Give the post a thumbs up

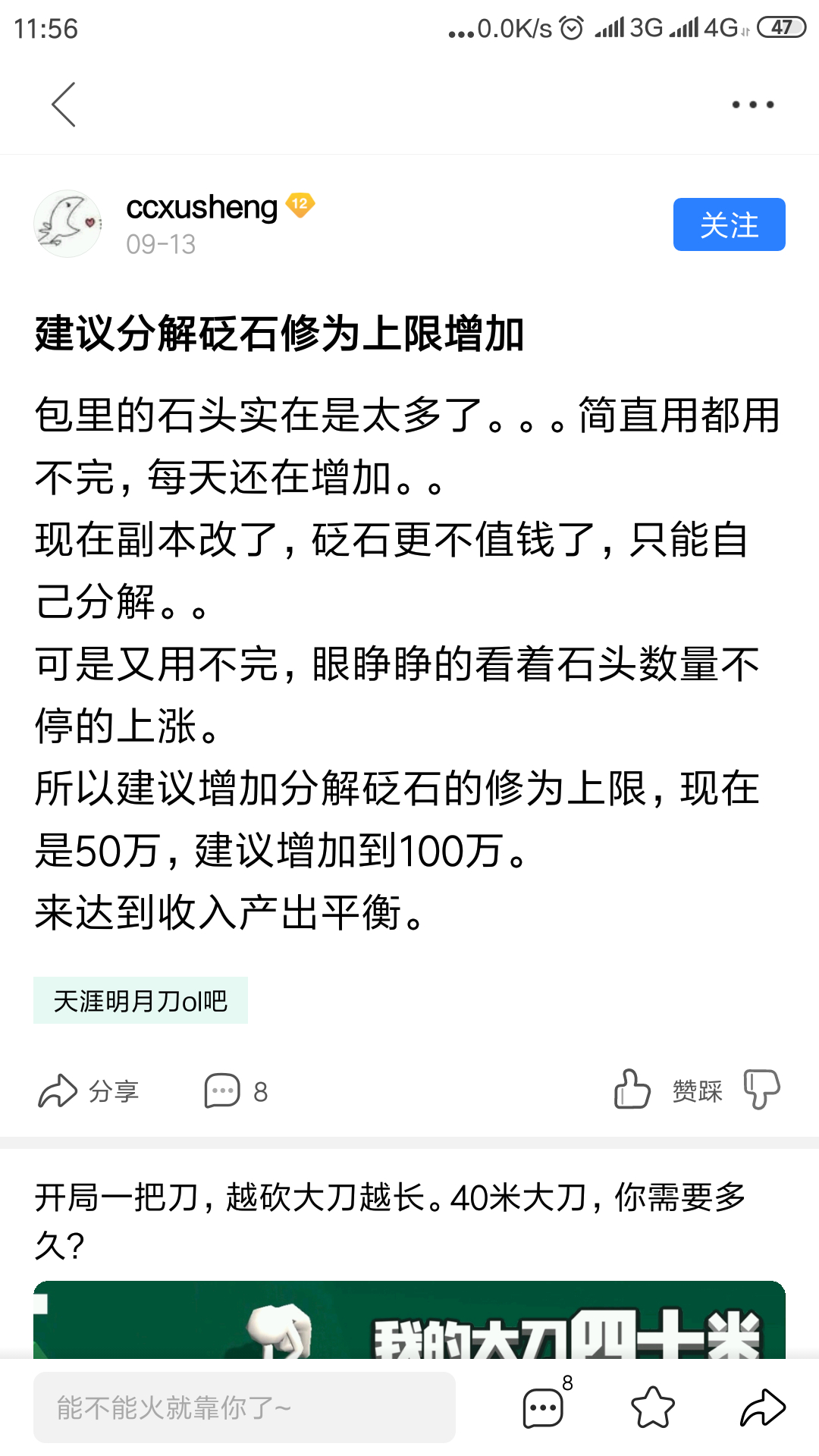[x=632, y=1090]
